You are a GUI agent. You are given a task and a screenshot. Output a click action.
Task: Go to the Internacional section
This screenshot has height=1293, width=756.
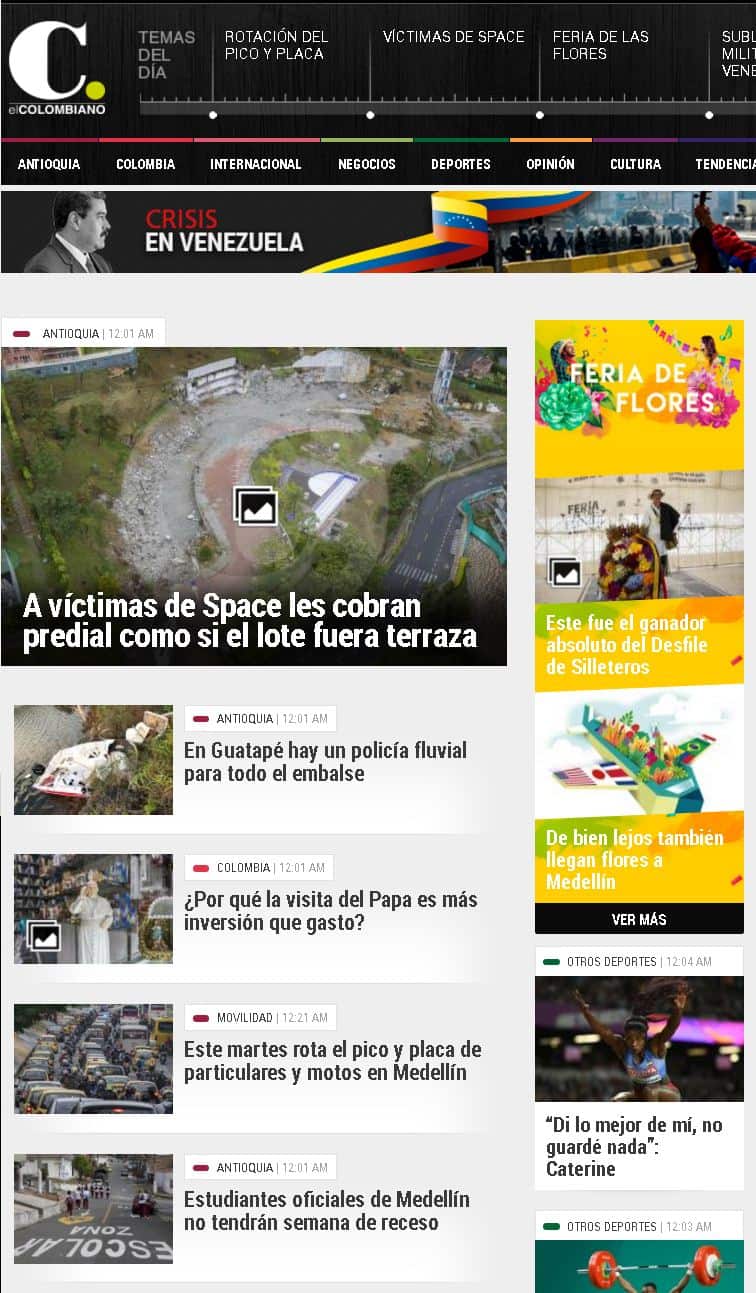click(x=255, y=164)
